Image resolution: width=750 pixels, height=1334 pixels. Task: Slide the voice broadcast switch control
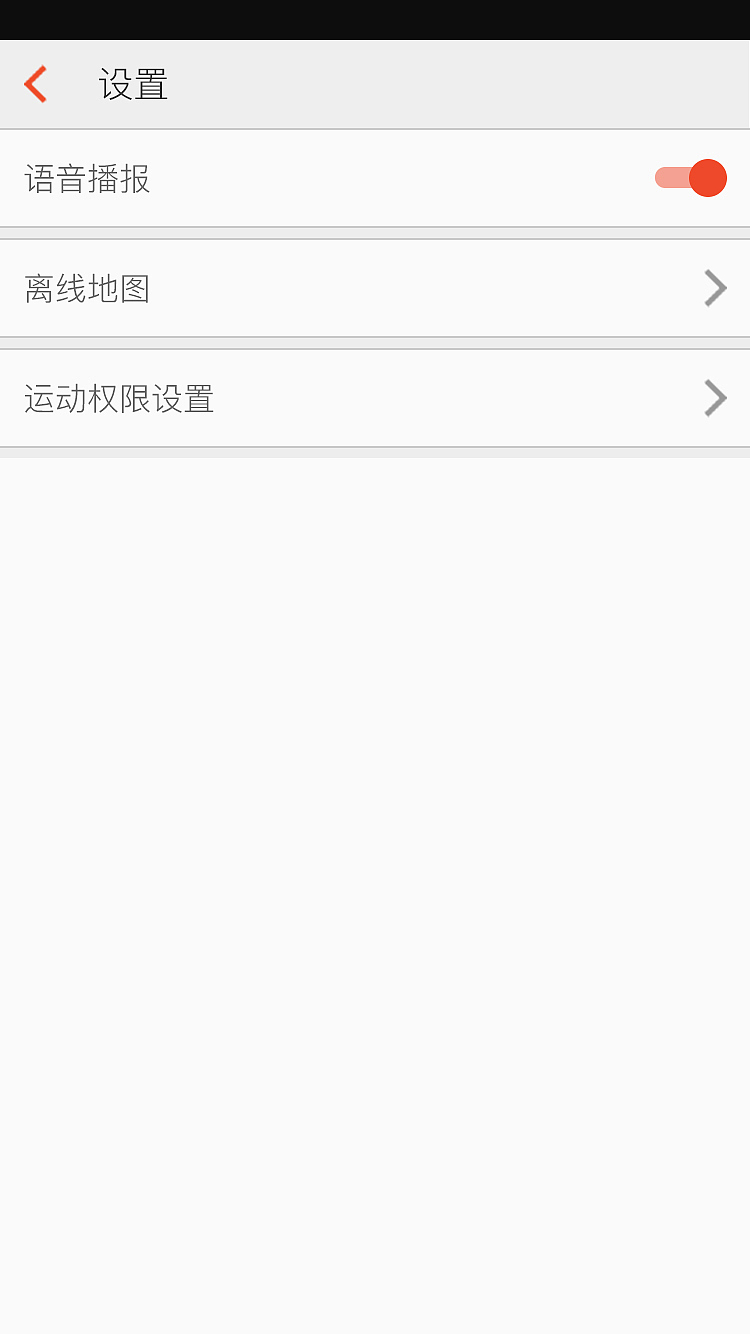(690, 178)
